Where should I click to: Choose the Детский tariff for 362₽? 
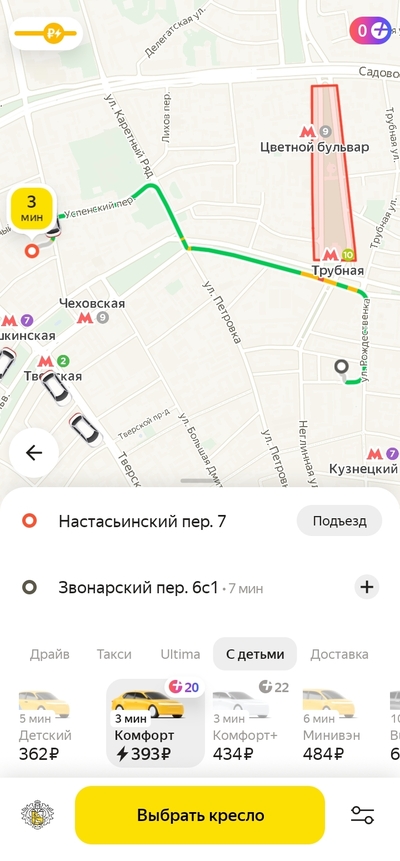tap(46, 725)
